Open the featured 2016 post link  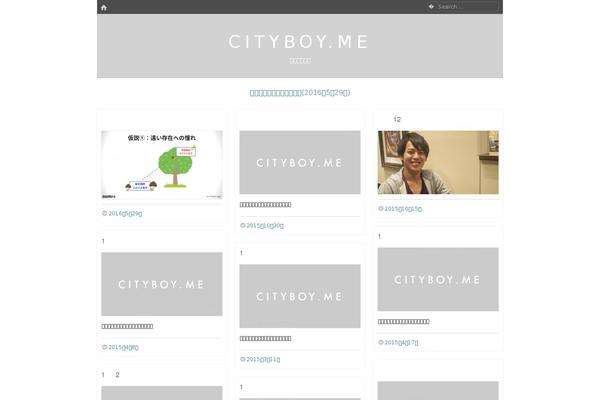click(x=299, y=93)
